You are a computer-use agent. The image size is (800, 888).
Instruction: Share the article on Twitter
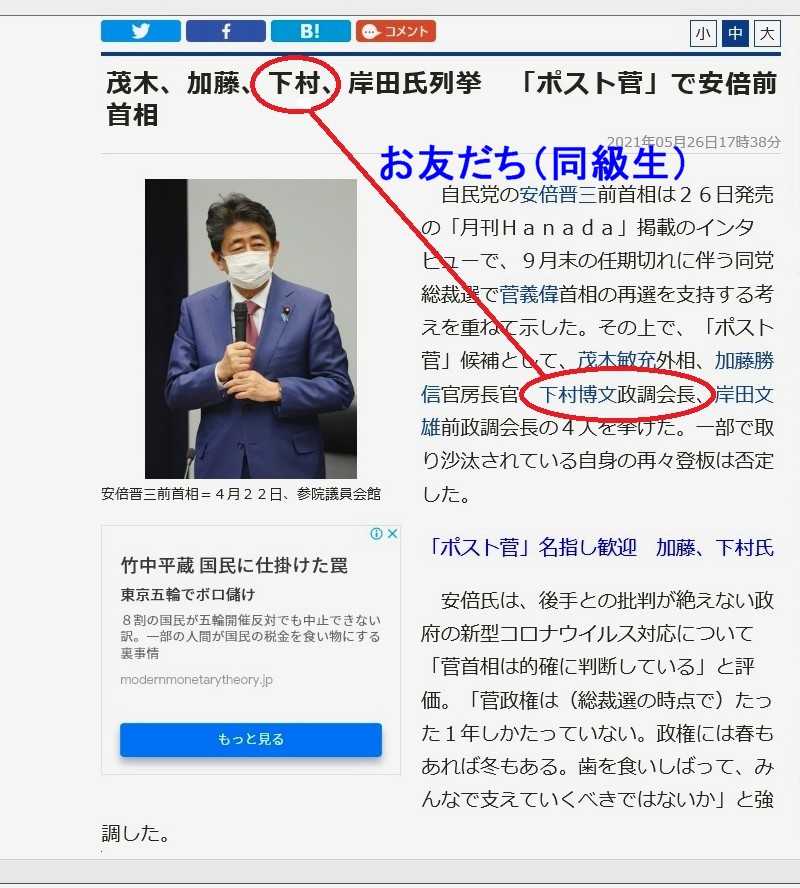(x=141, y=31)
